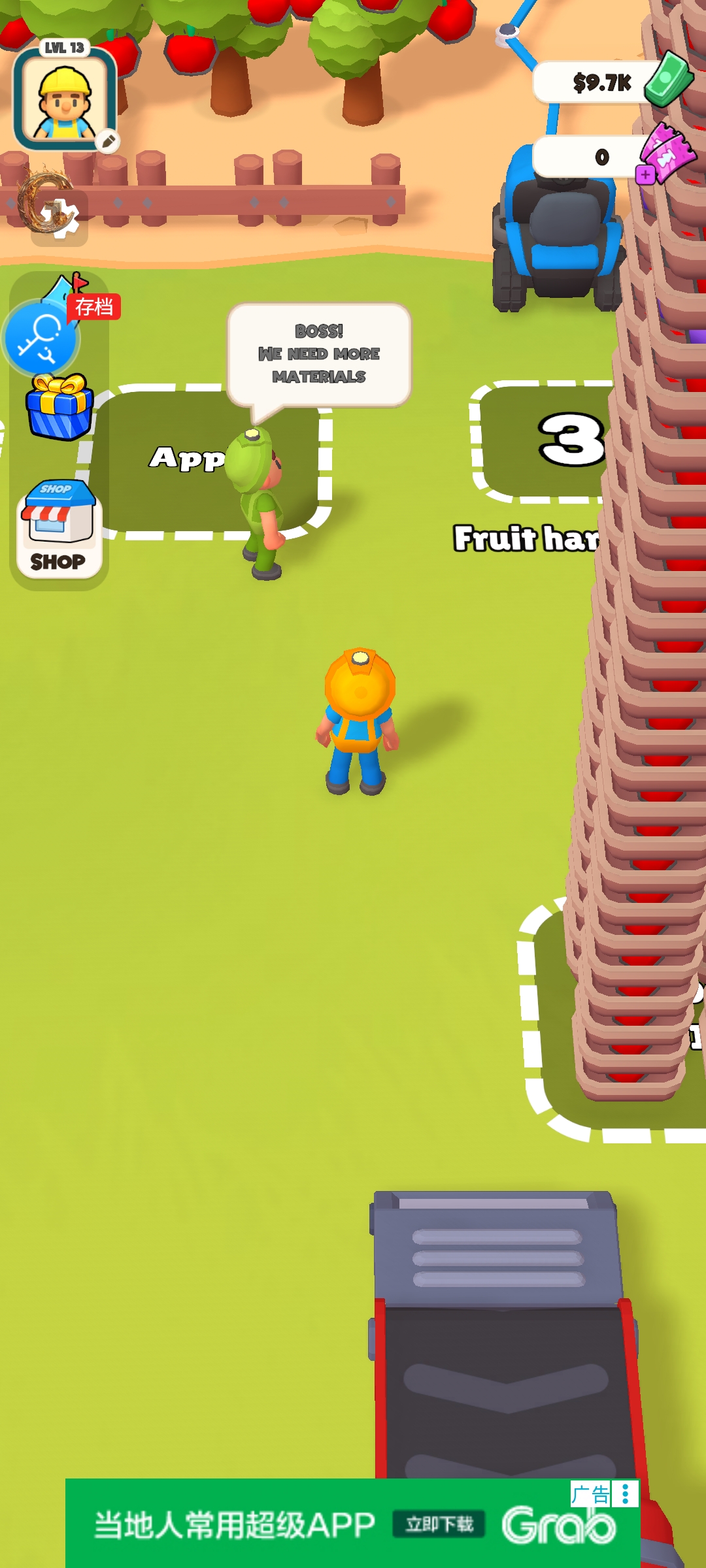The width and height of the screenshot is (706, 1568).
Task: Open the SHOP
Action: (59, 529)
